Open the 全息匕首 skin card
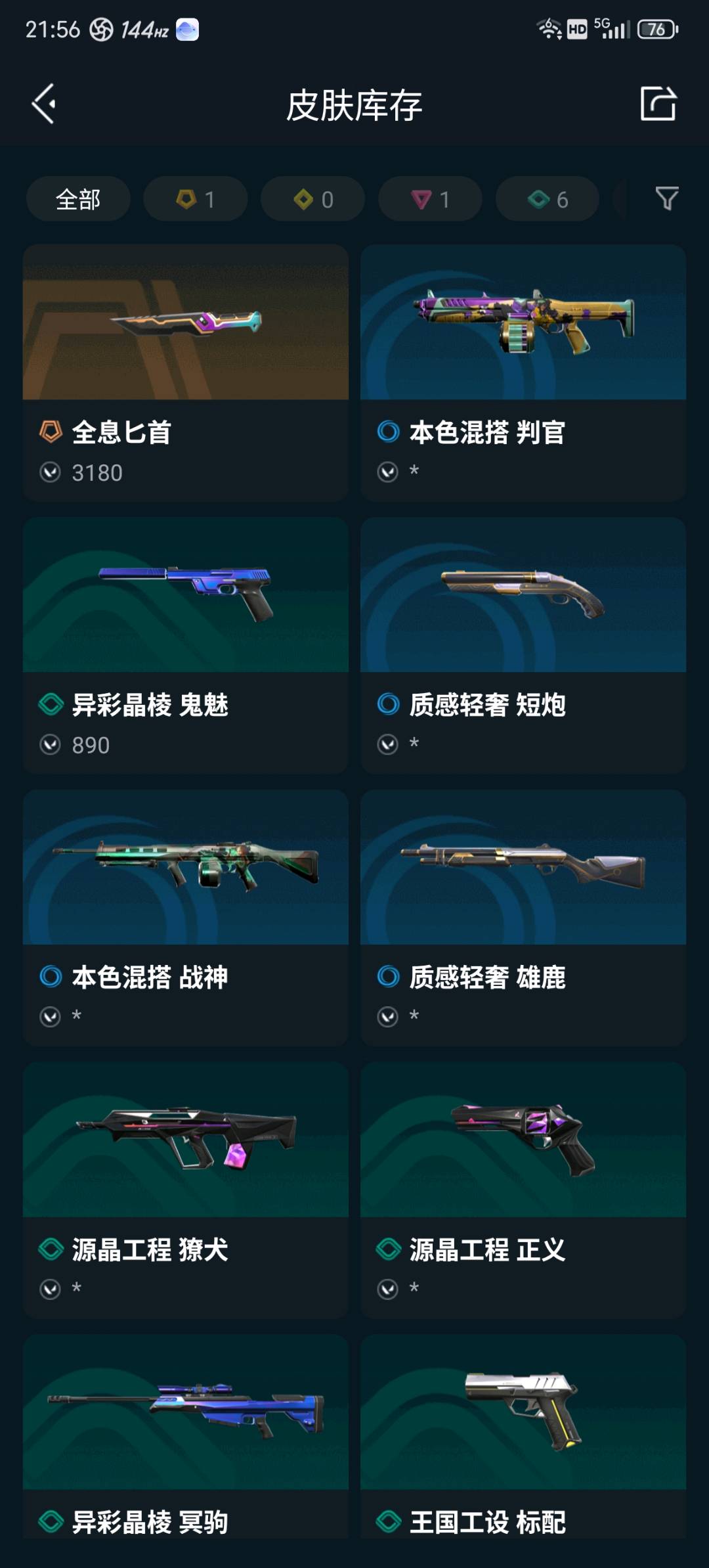 (186, 372)
